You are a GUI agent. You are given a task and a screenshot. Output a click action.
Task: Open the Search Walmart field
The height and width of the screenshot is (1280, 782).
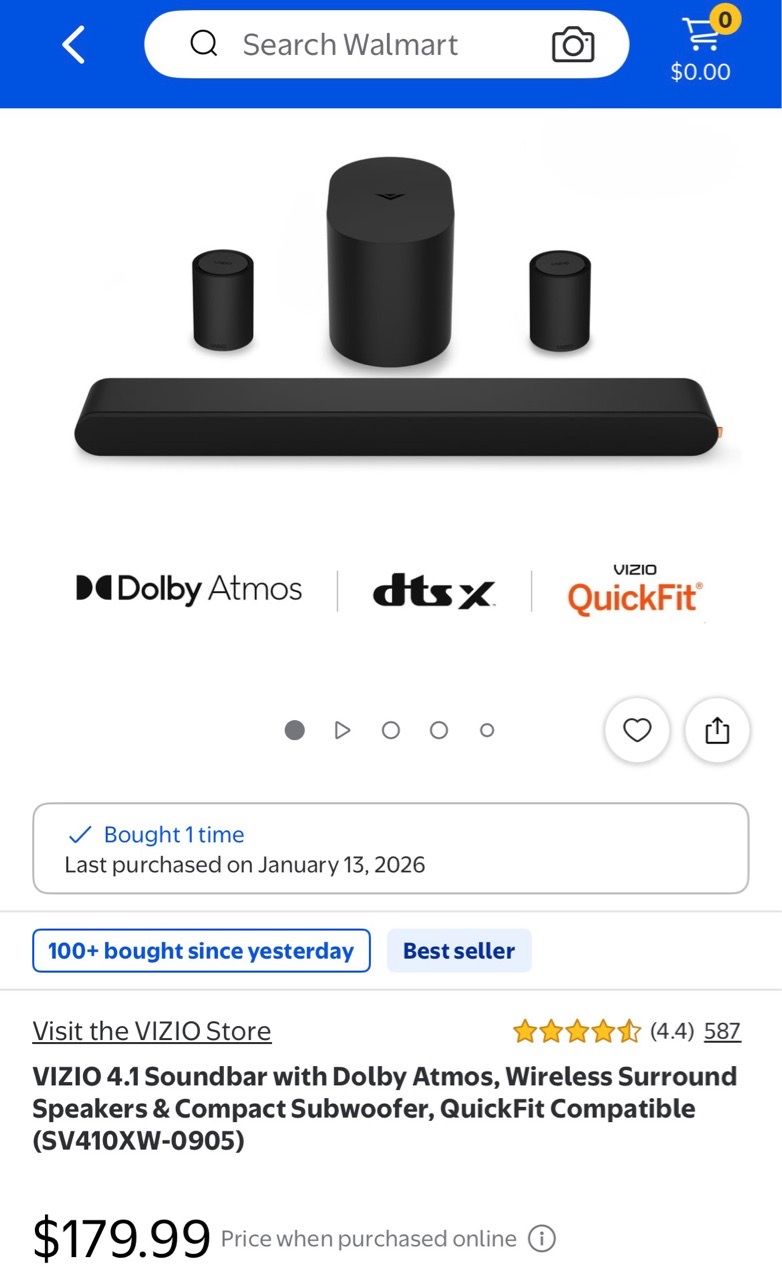[386, 44]
